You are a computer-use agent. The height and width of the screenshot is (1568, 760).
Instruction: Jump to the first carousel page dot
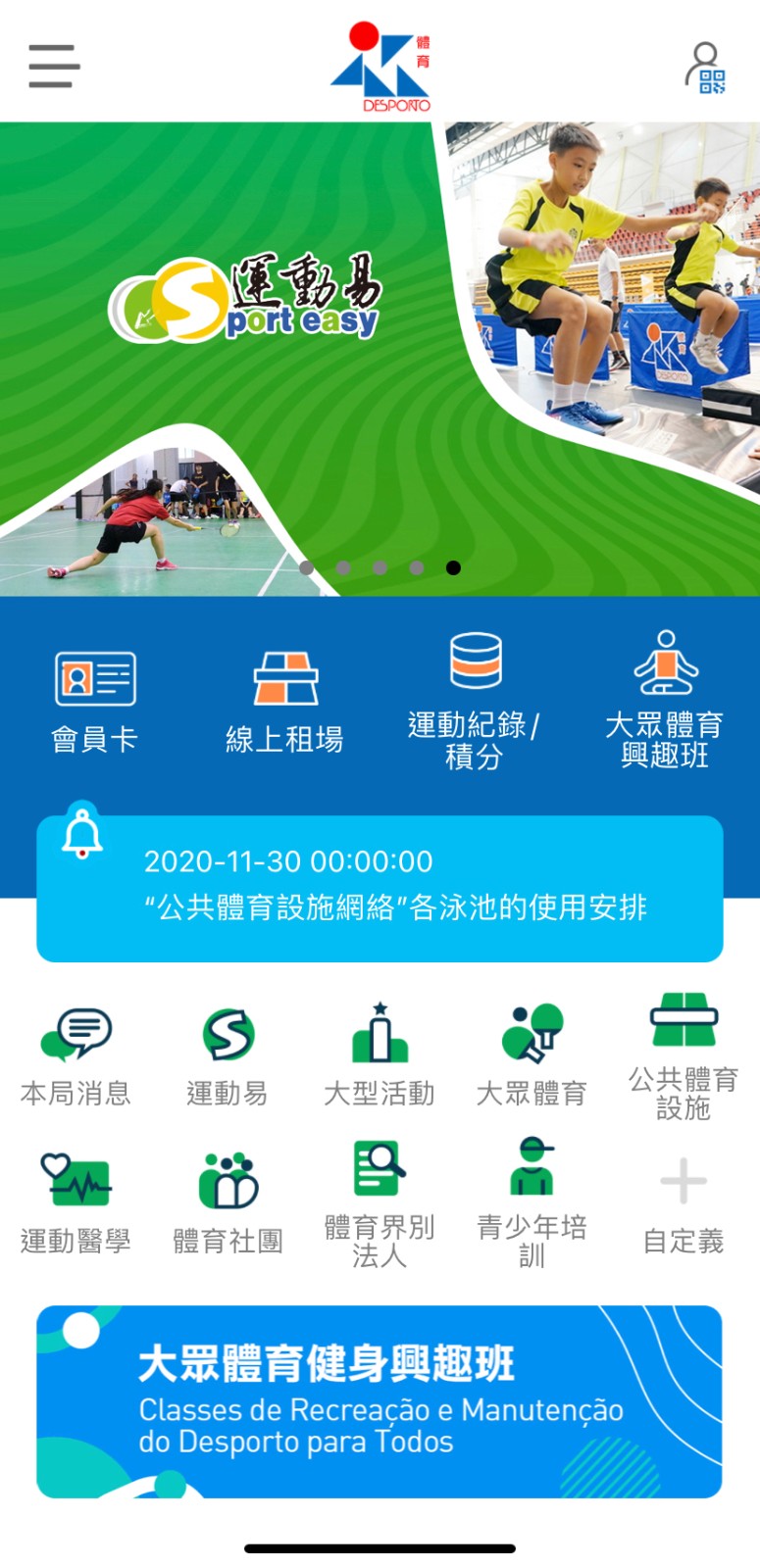[307, 567]
